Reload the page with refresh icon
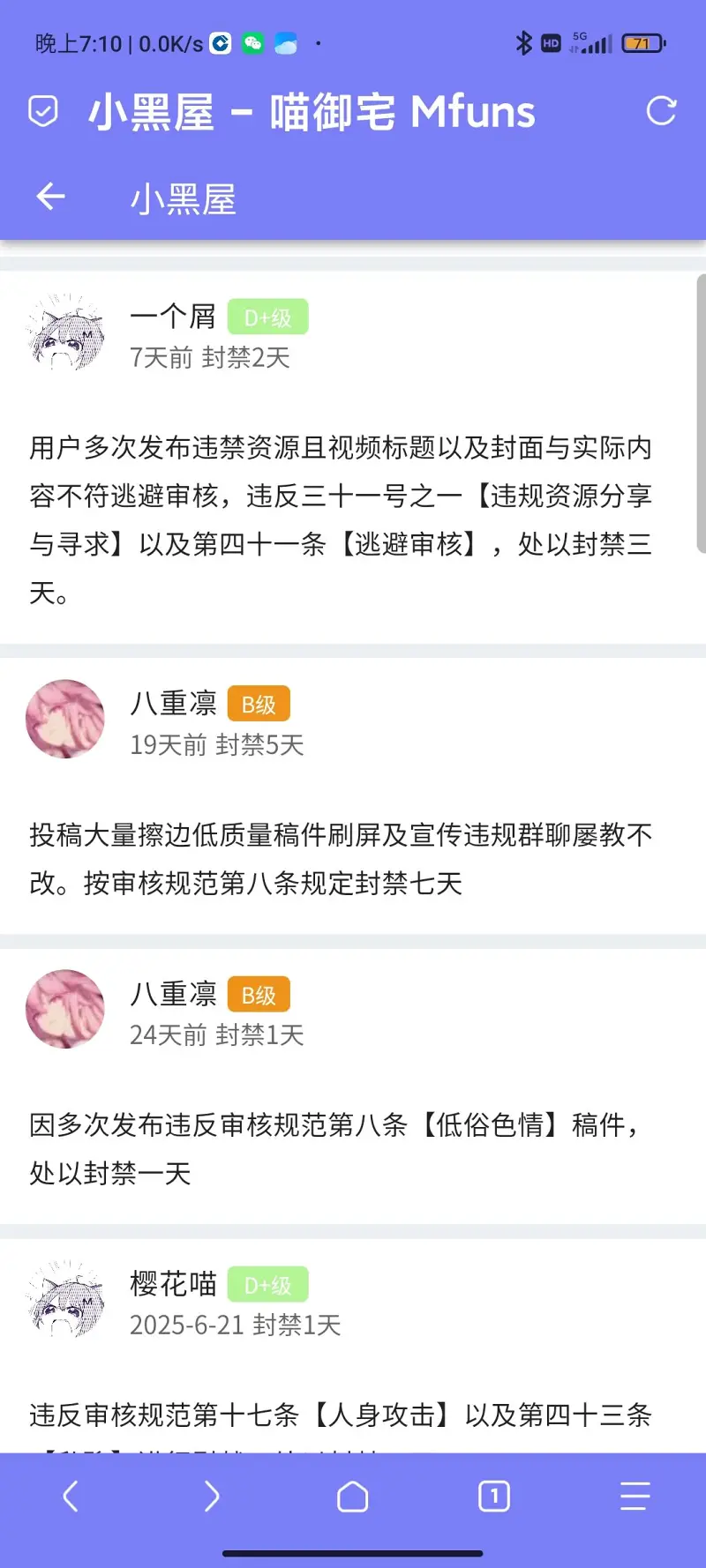The width and height of the screenshot is (706, 1568). pyautogui.click(x=661, y=111)
